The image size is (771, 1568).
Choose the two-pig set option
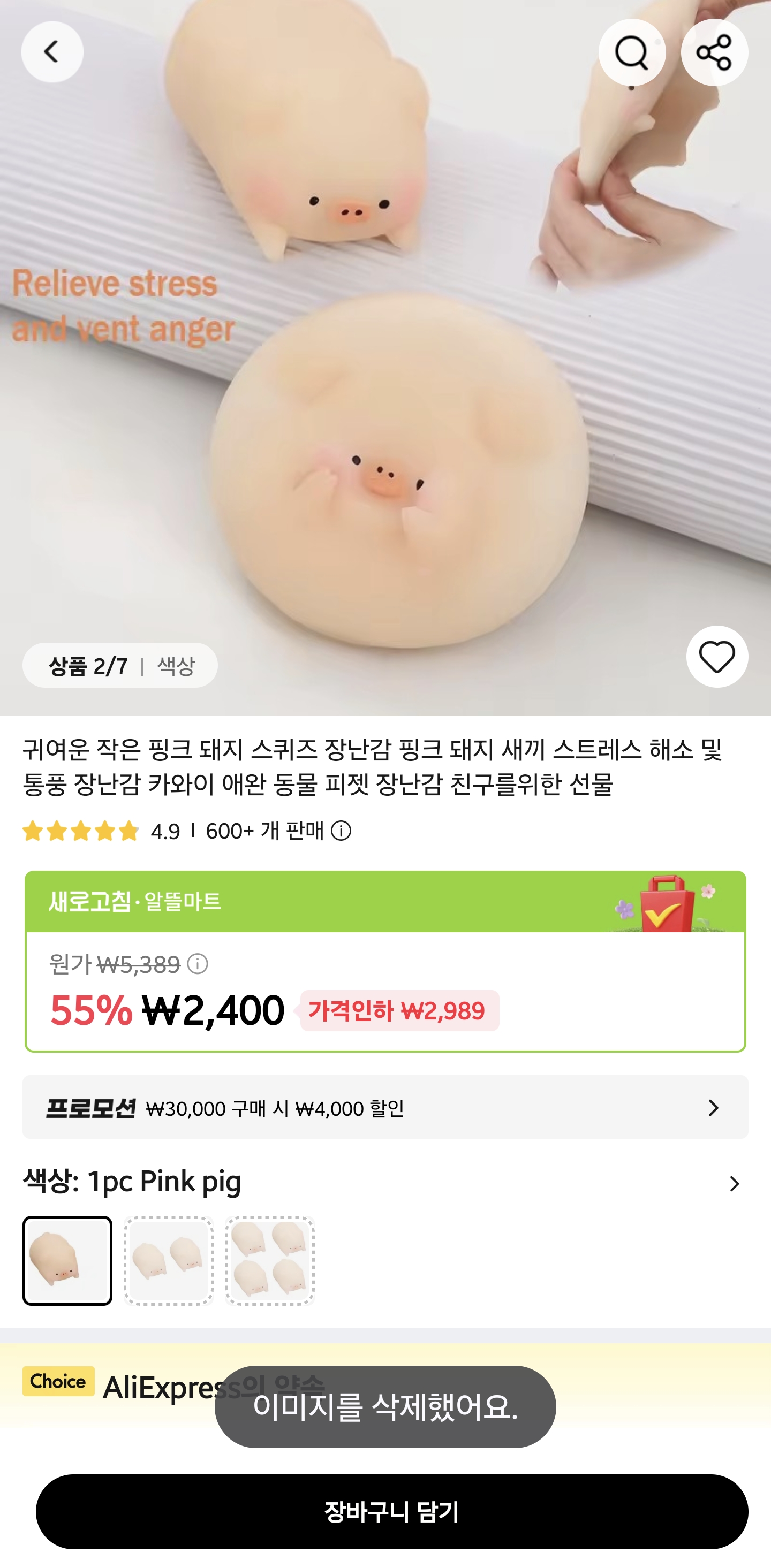(169, 1260)
